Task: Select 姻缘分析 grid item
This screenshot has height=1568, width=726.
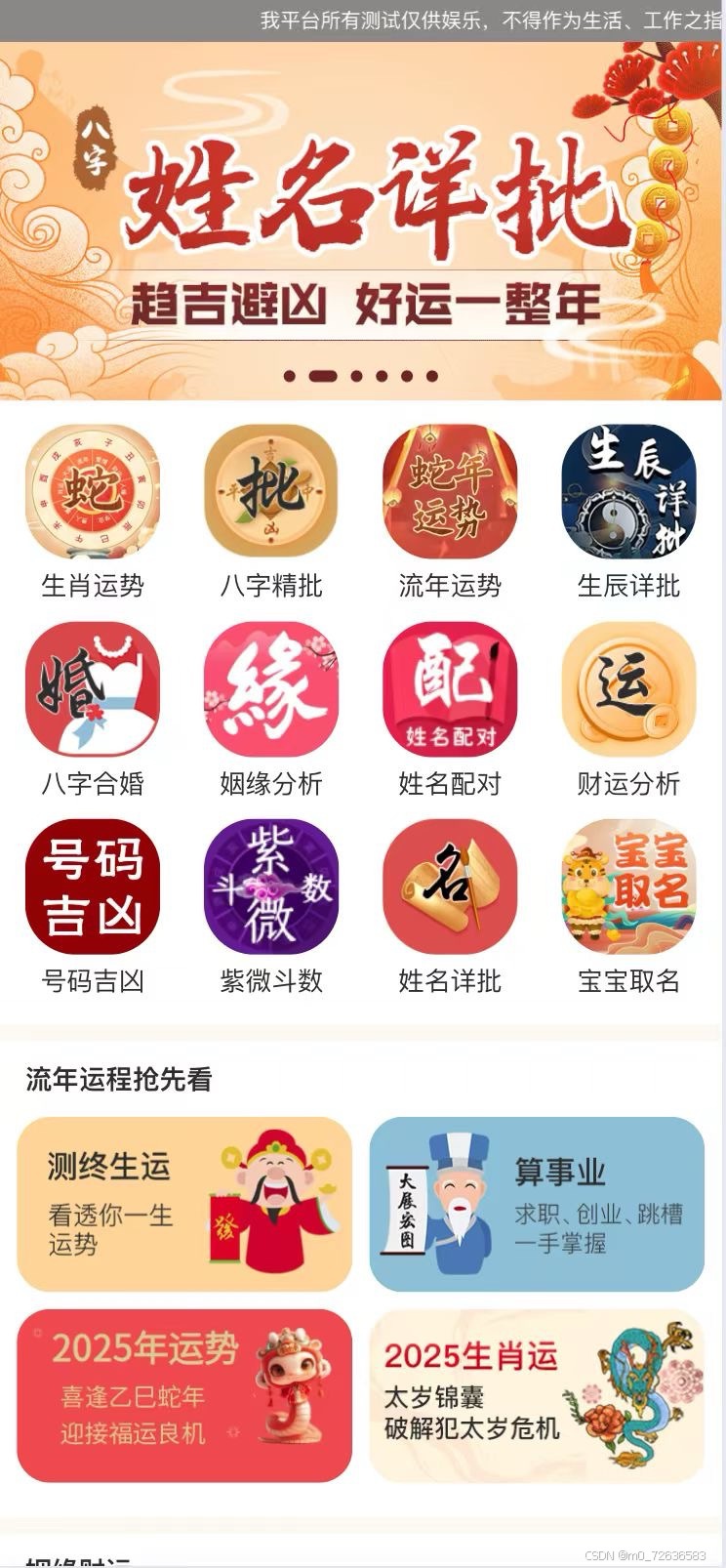Action: click(271, 710)
